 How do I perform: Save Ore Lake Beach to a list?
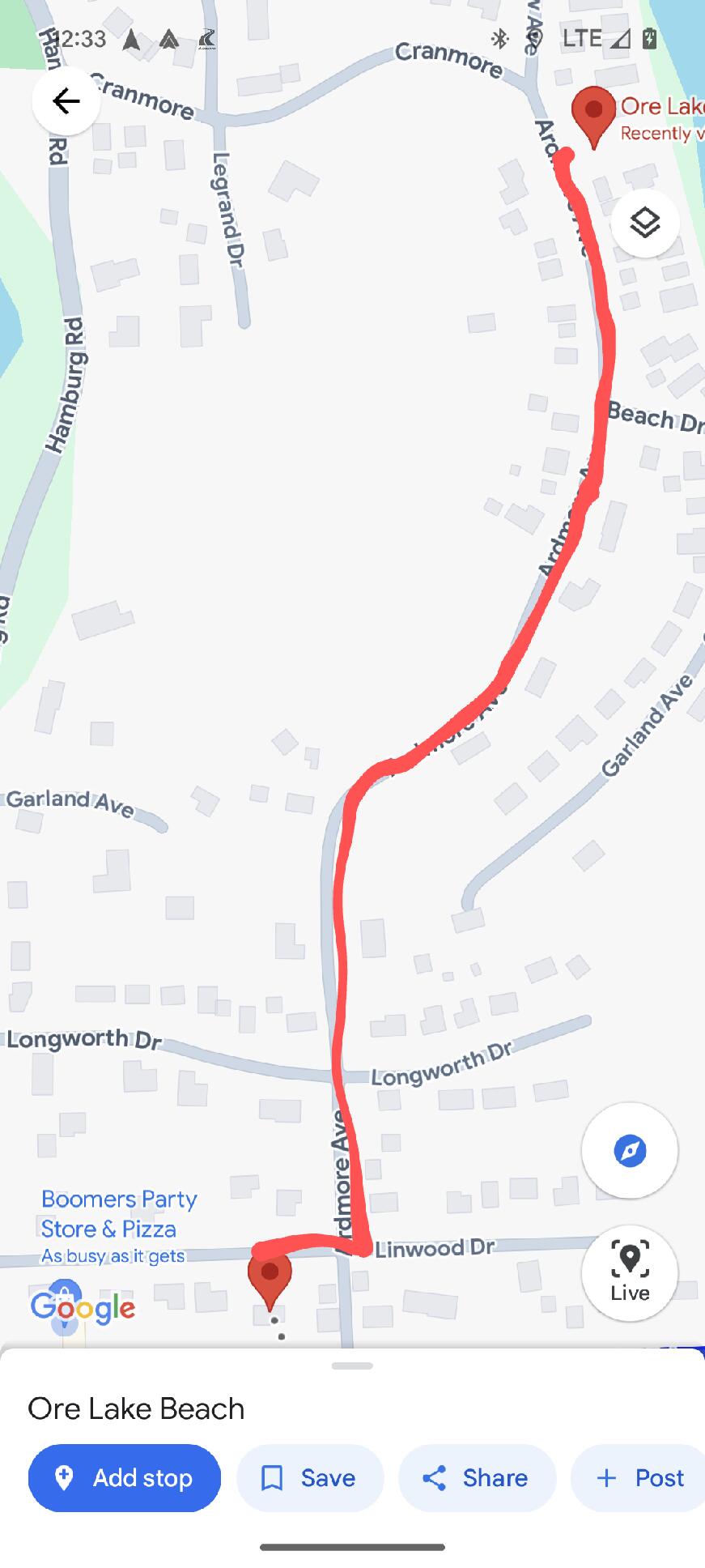[310, 1477]
